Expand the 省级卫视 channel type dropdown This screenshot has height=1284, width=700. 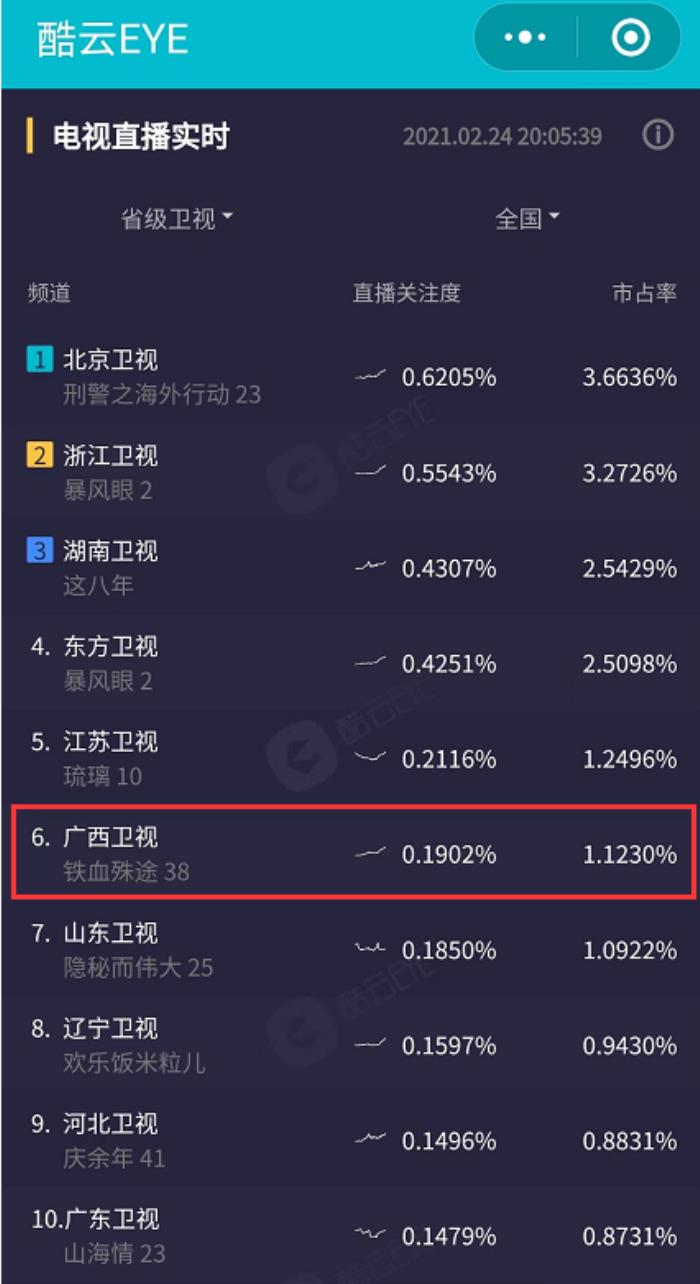[x=177, y=219]
